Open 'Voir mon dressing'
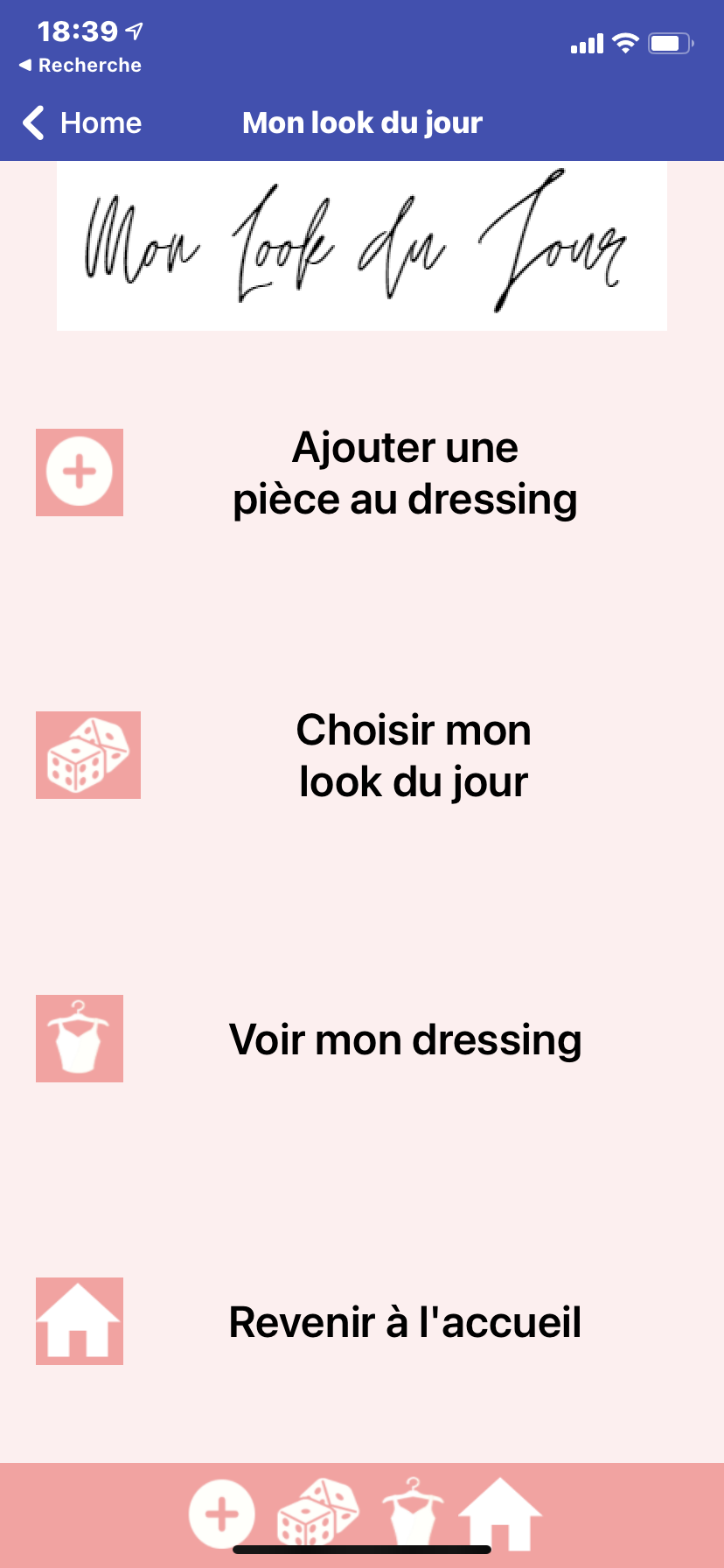Viewport: 724px width, 1568px height. point(404,1039)
